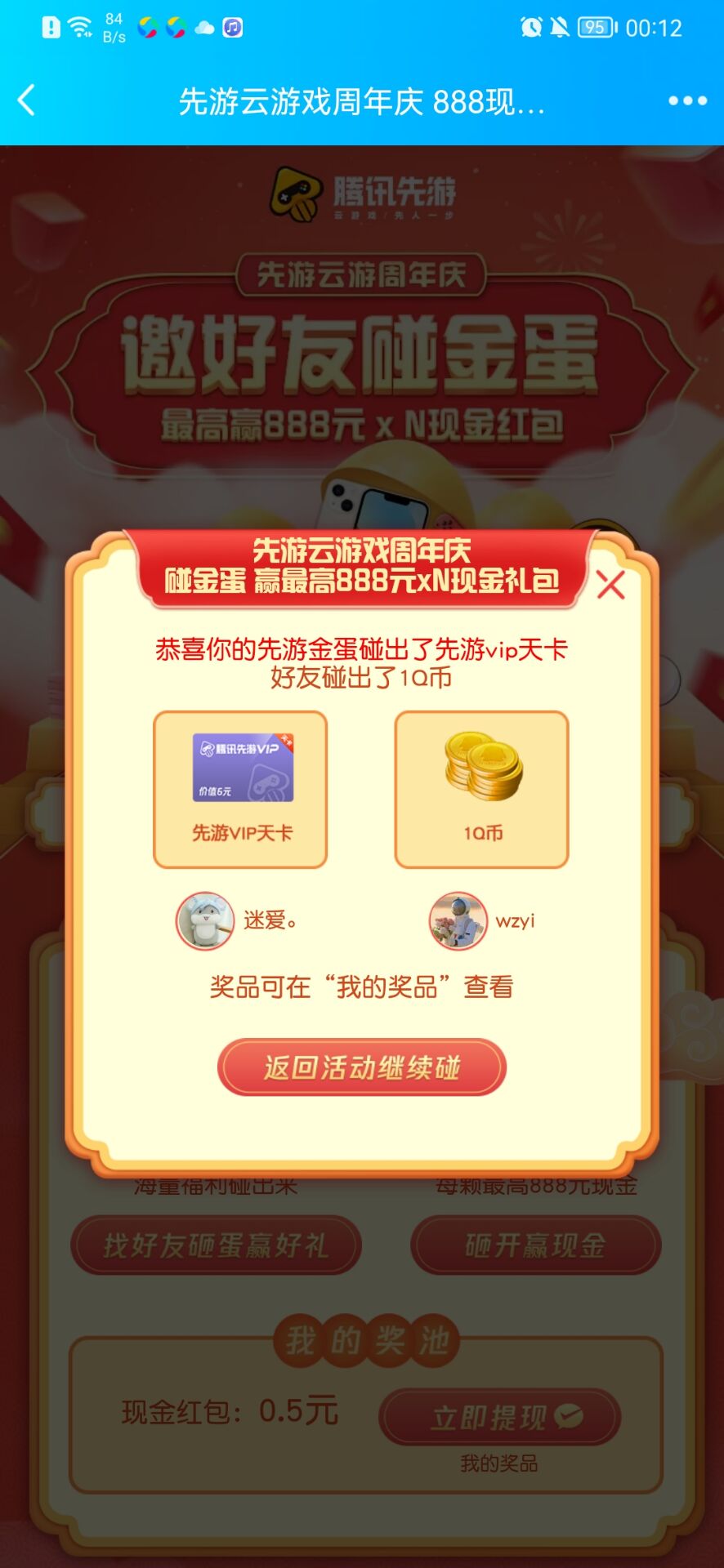Go back using the top-left arrow
This screenshot has height=1568, width=724.
point(27,100)
